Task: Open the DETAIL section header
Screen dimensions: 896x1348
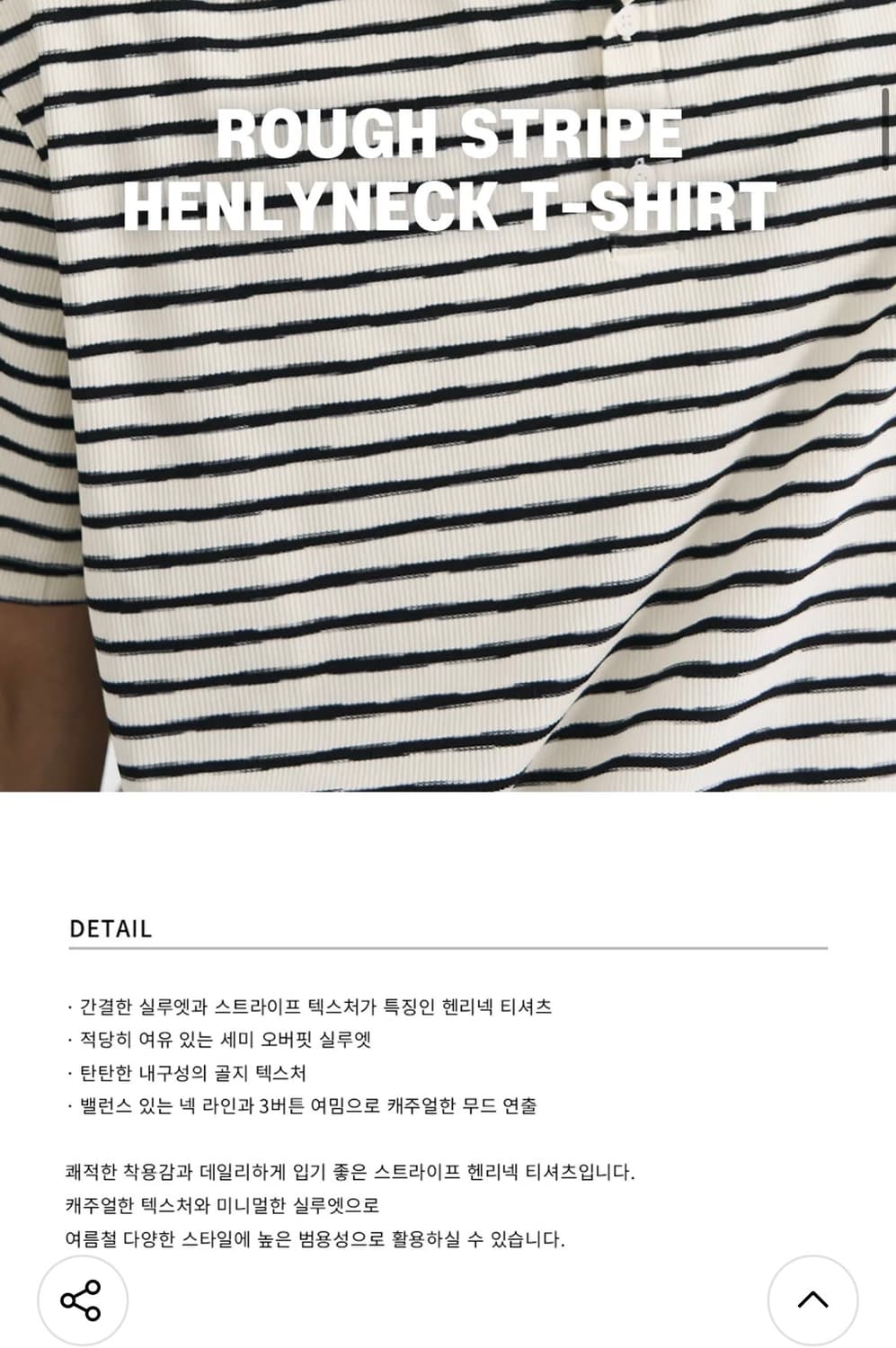Action: (x=111, y=928)
